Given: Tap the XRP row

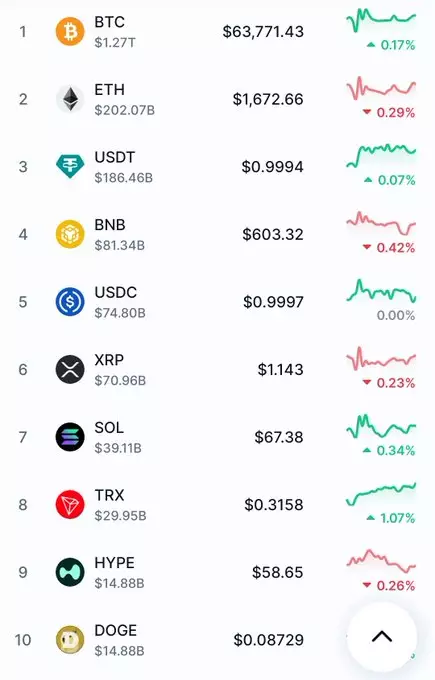Looking at the screenshot, I should point(217,370).
